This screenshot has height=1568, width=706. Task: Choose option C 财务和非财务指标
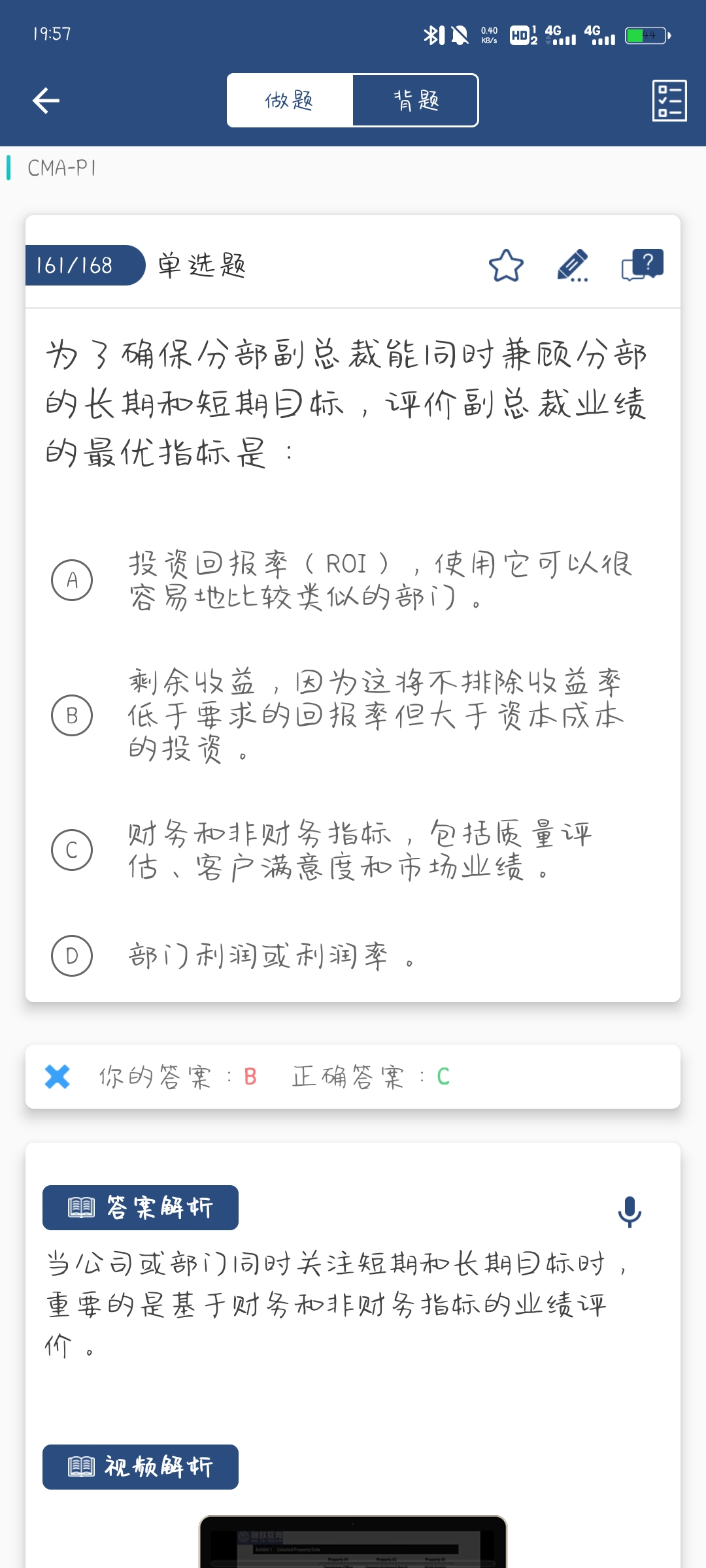pos(72,850)
